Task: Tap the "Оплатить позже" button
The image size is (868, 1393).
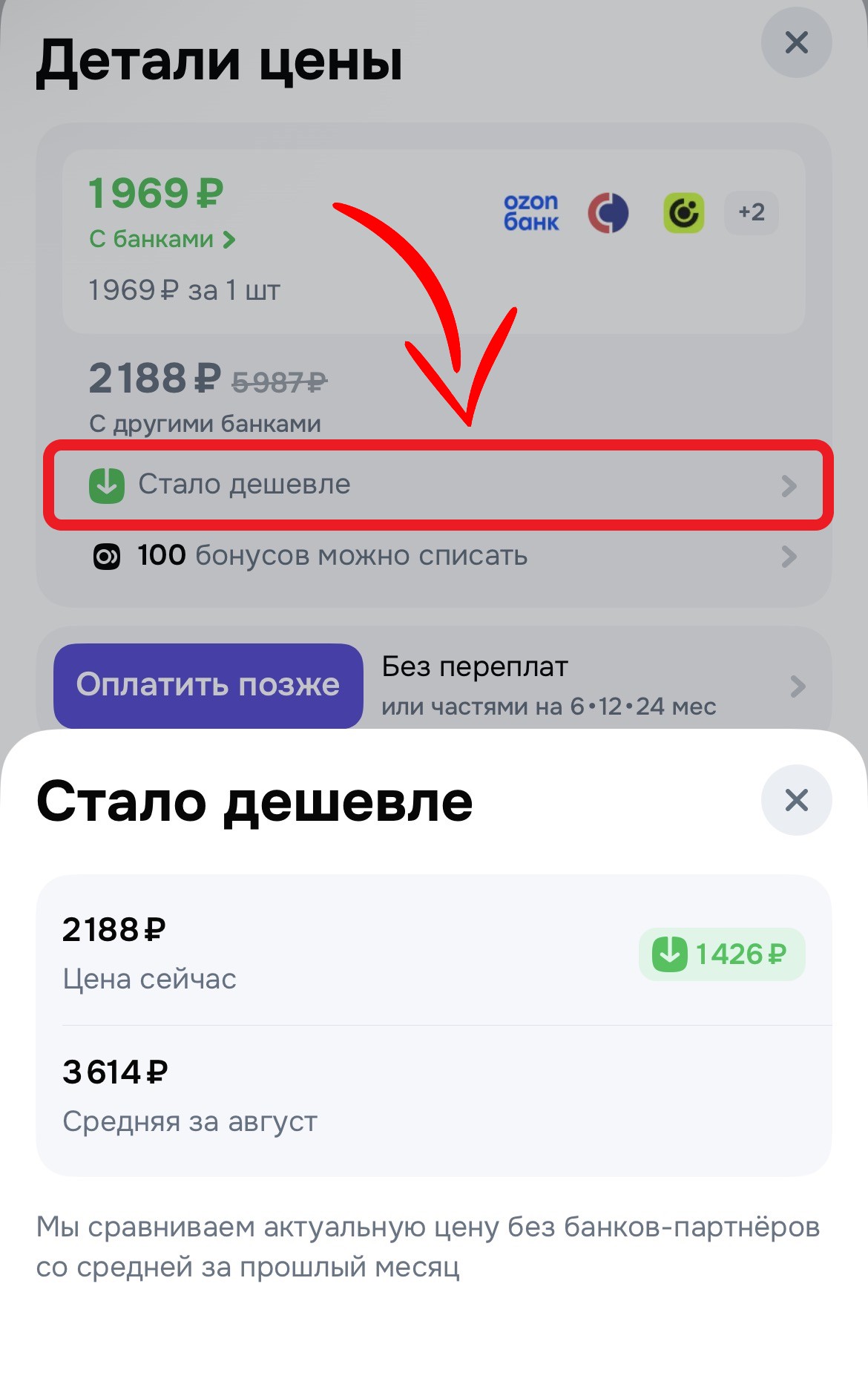Action: pyautogui.click(x=208, y=685)
